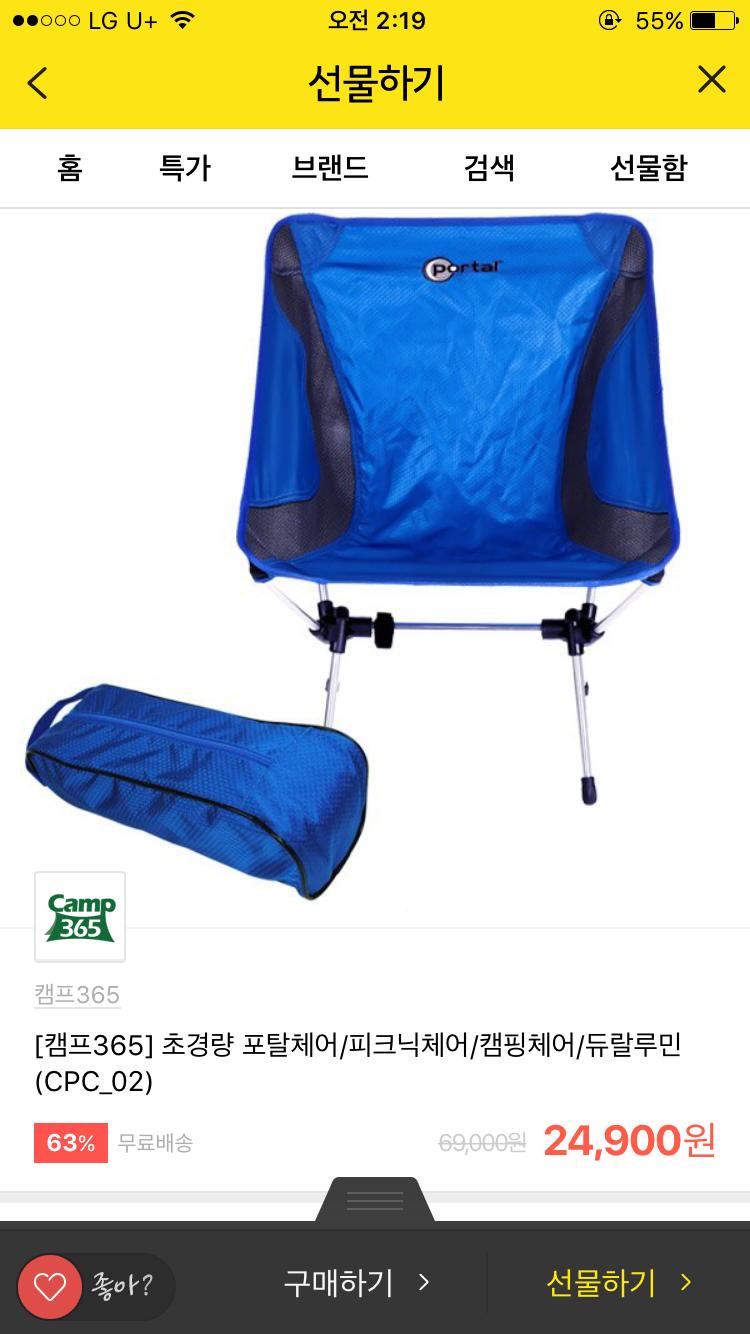
Task: Tap the Camp 365 brand logo tile
Action: coord(80,916)
